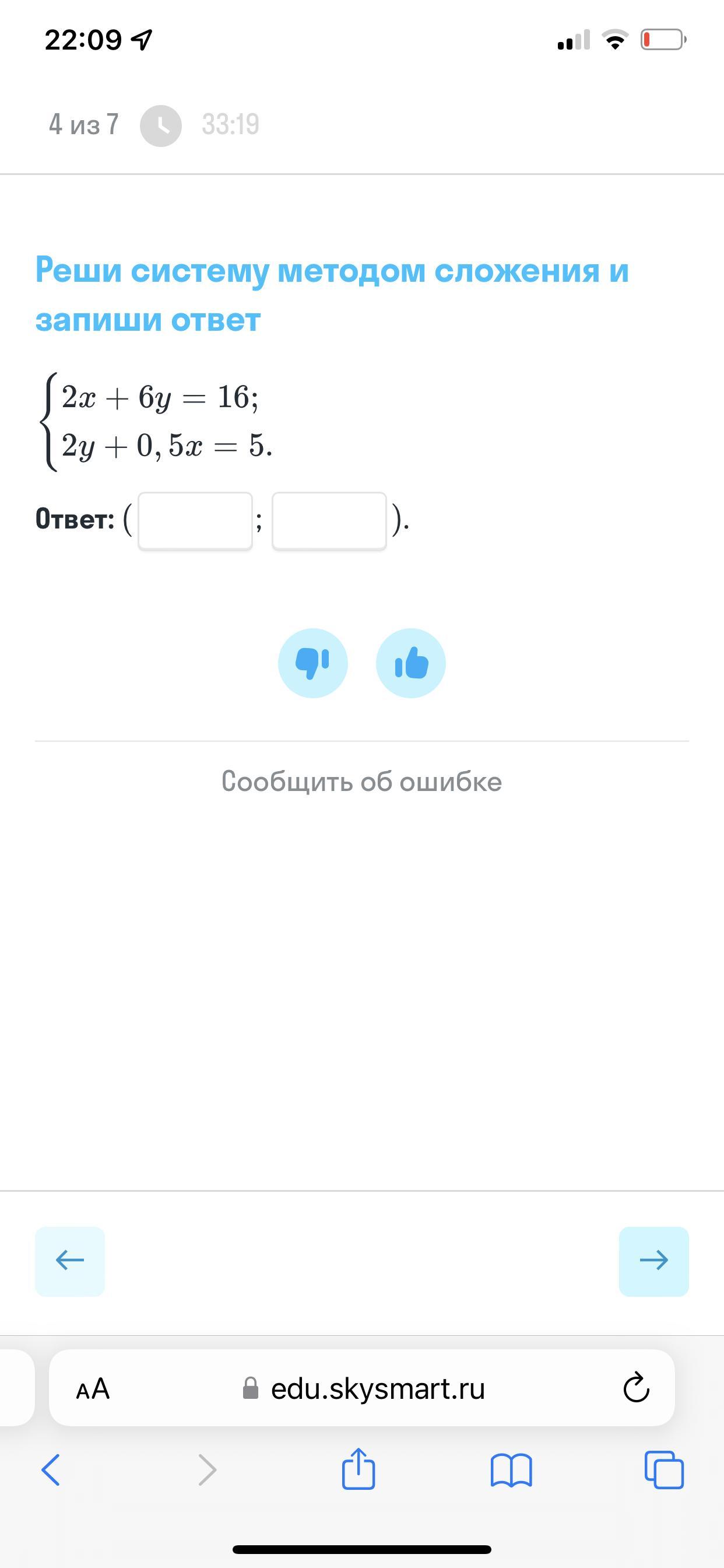Image resolution: width=724 pixels, height=1568 pixels.
Task: Tap the second answer input box
Action: (x=329, y=521)
